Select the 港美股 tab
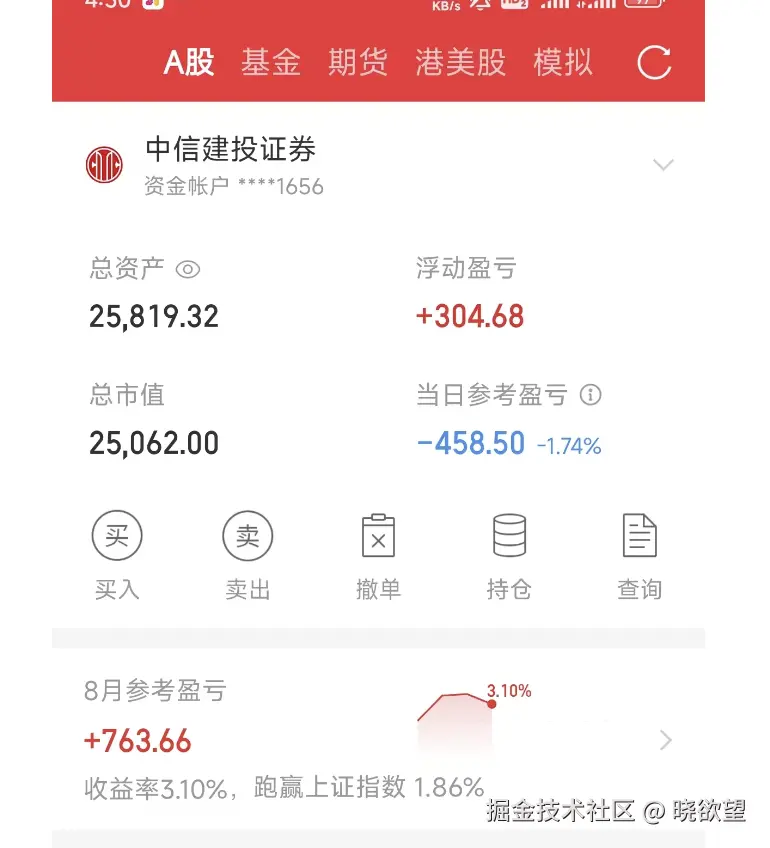 pos(459,62)
